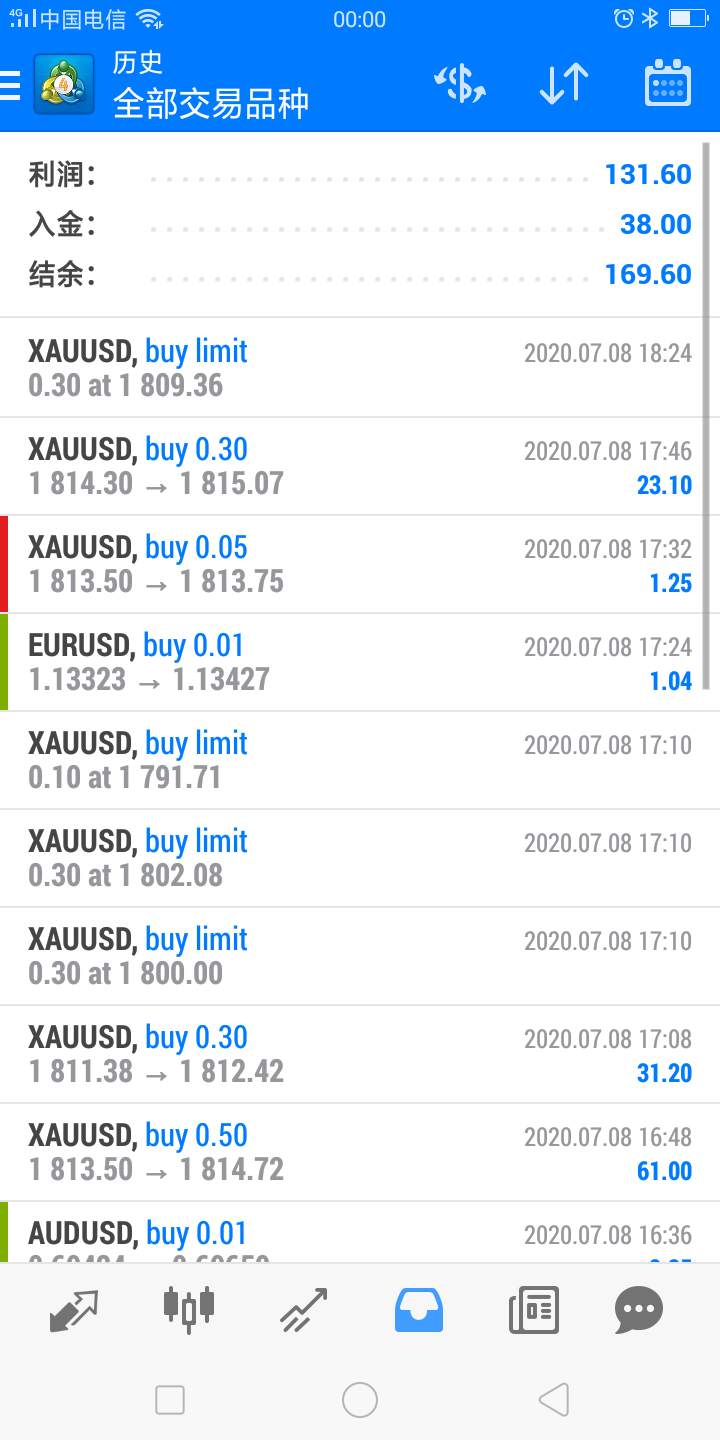Open XAUUSD buy limit at 1 791.71
Viewport: 720px width, 1440px height.
[x=360, y=760]
